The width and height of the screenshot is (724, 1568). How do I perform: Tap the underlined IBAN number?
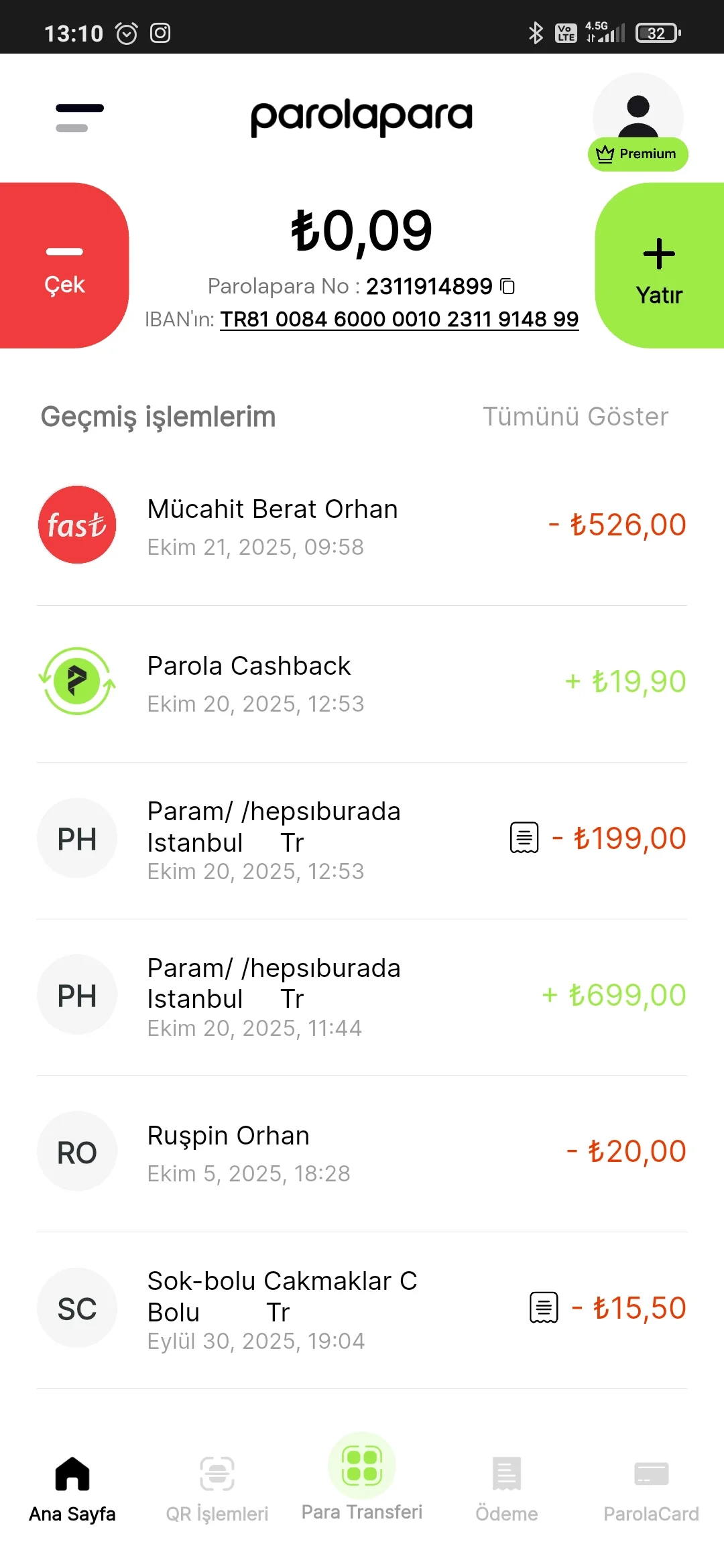pos(399,320)
